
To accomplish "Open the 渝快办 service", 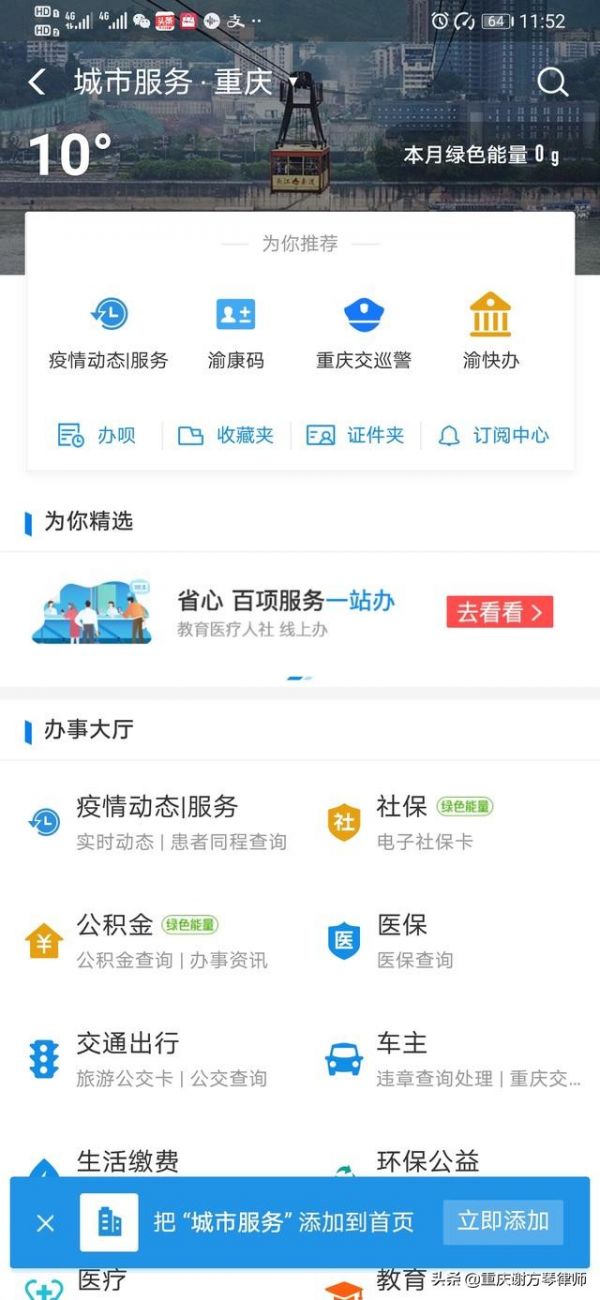I will coord(491,332).
